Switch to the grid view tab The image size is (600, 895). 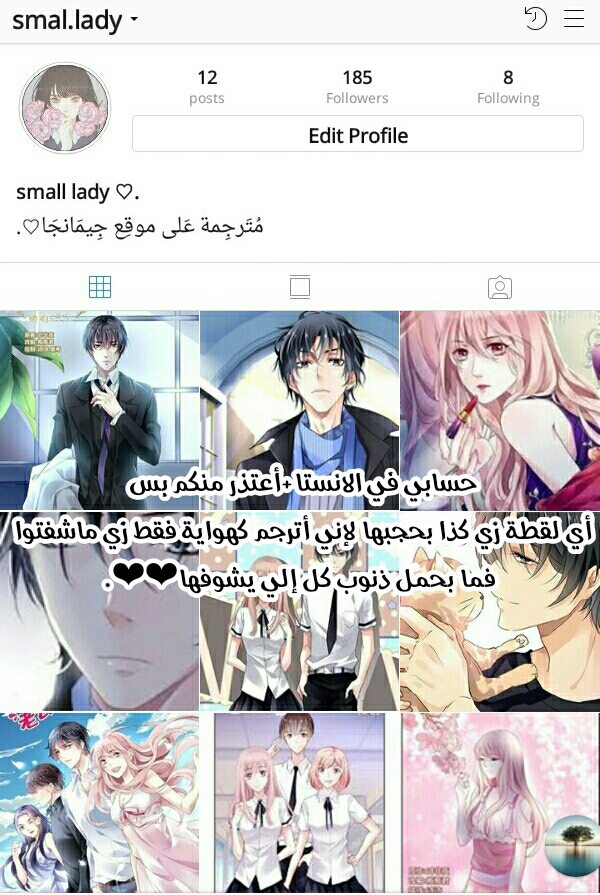(x=100, y=288)
